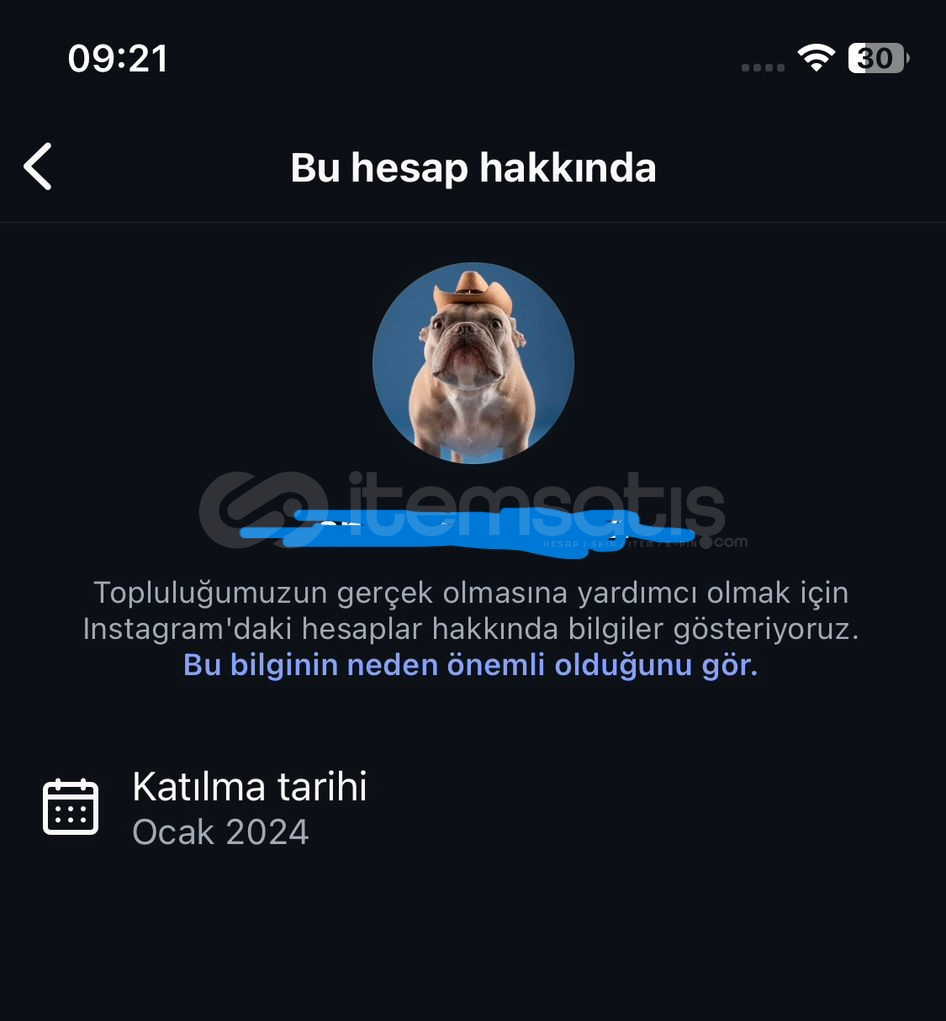
Task: Open 'Bu bilginin neden önemli olduğunu gör' link
Action: pos(470,665)
